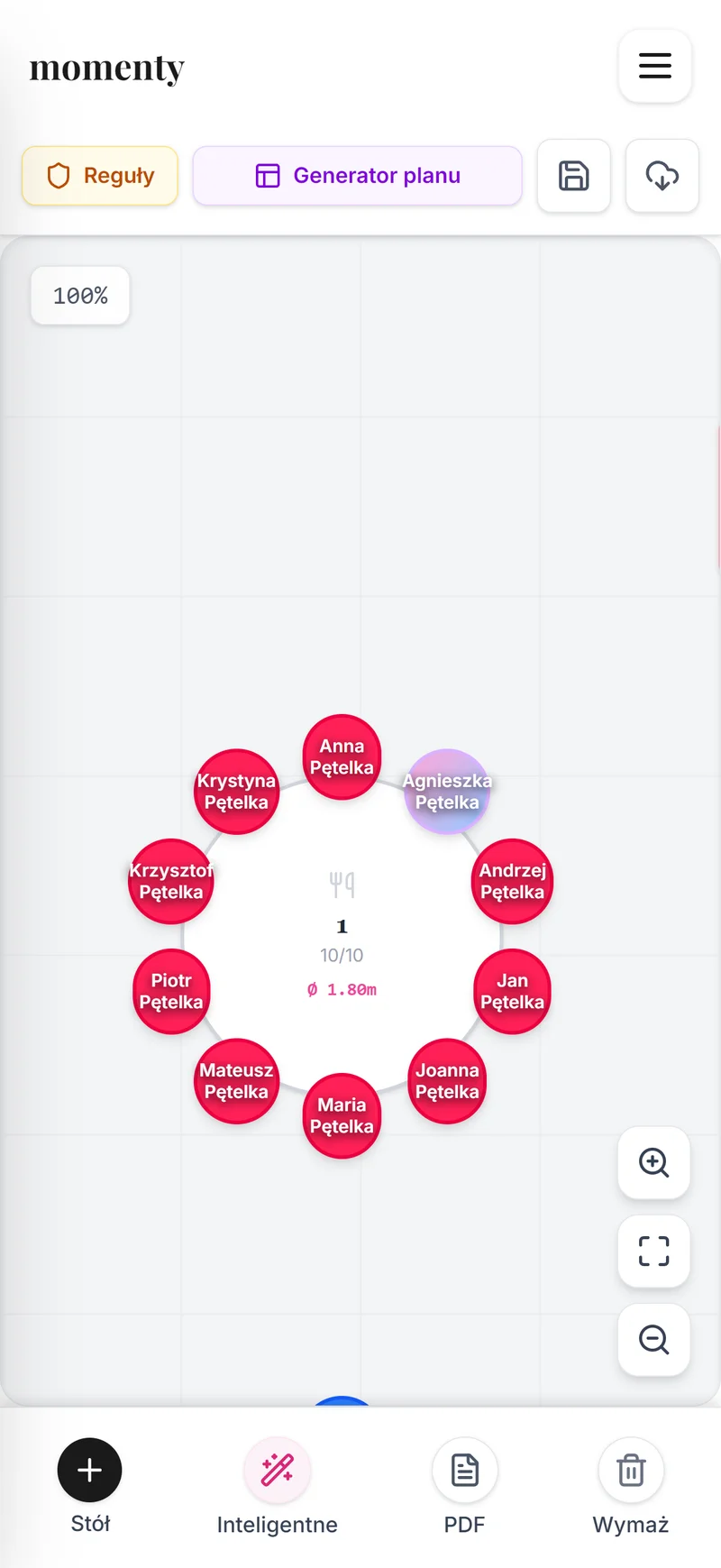Select guest Maria Pętelka
721x1568 pixels.
pos(342,1115)
